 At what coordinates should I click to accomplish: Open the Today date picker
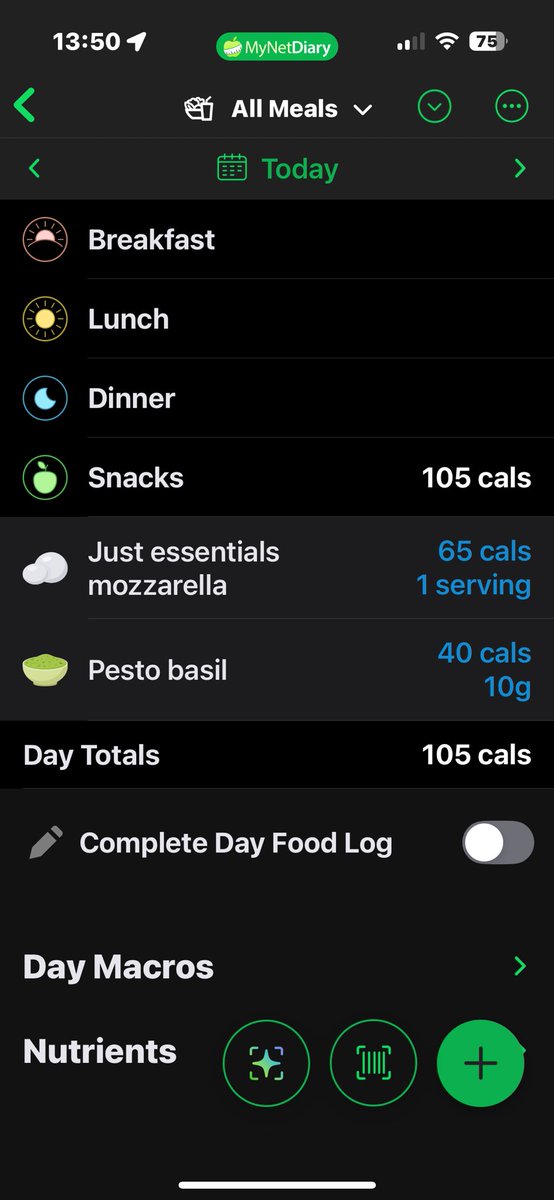(278, 168)
